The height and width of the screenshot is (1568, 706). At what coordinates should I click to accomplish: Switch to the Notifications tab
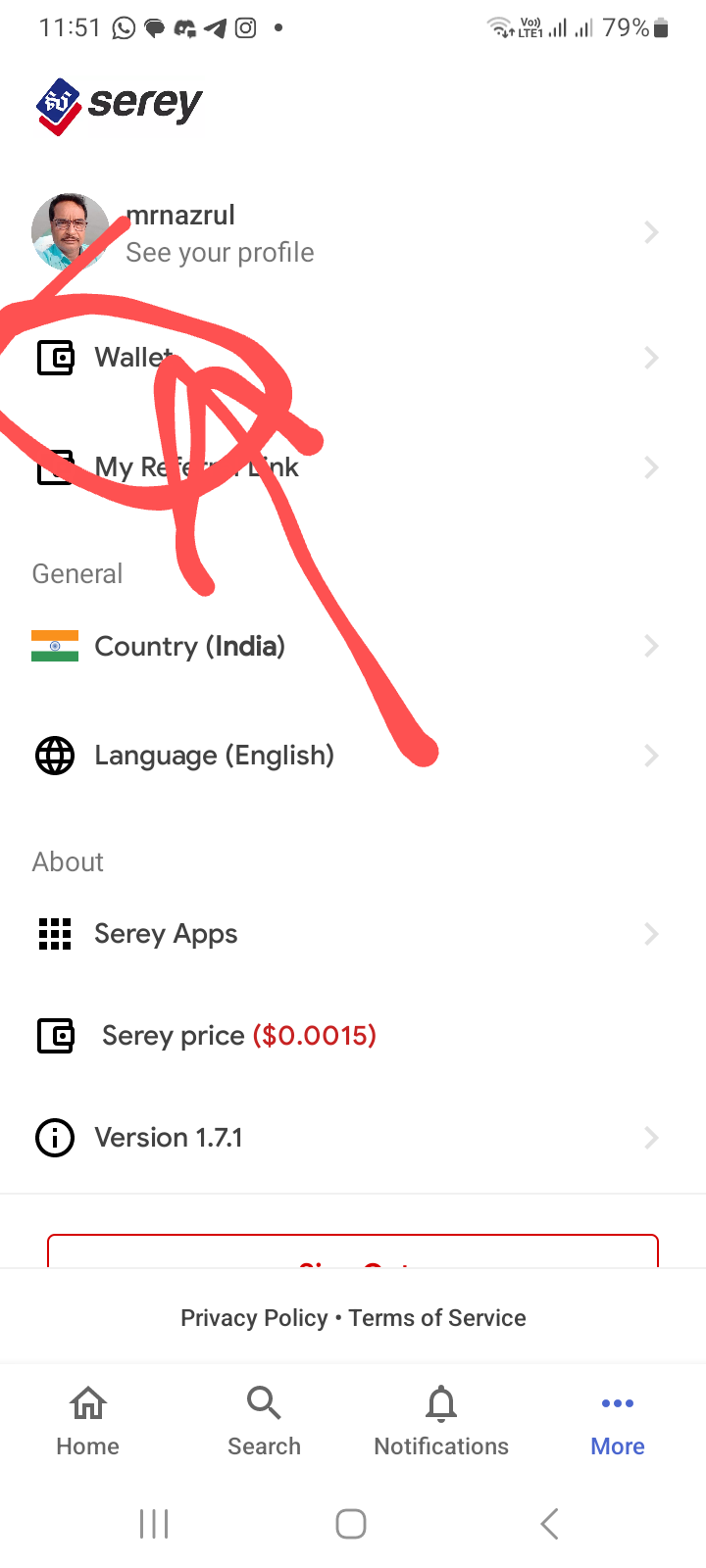click(x=441, y=1422)
